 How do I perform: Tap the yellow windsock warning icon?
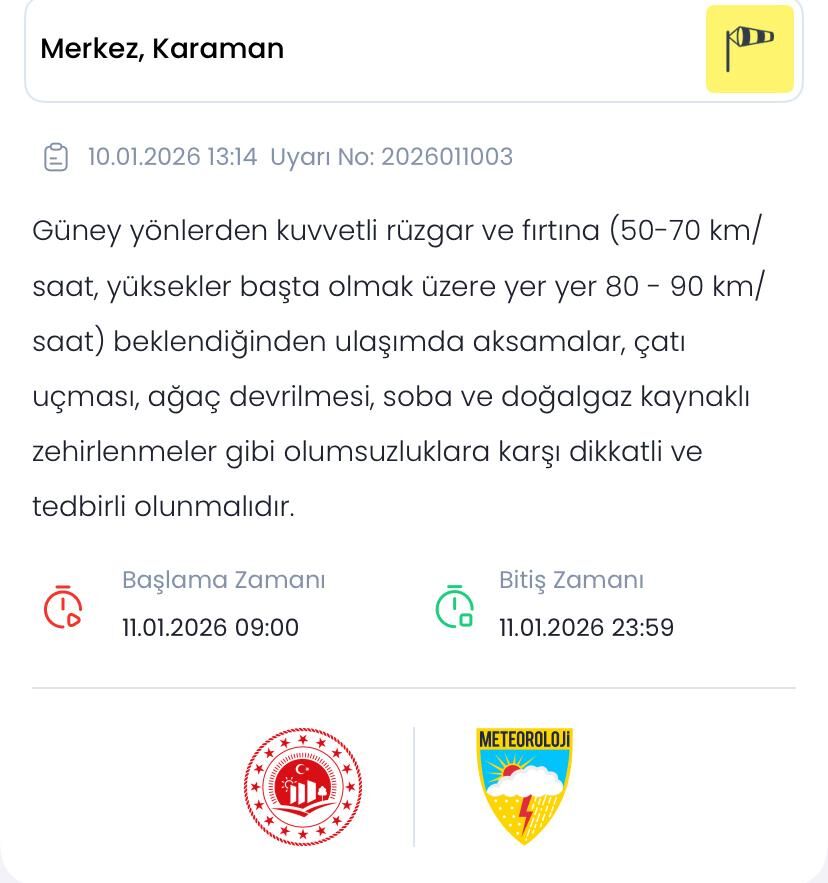point(749,48)
